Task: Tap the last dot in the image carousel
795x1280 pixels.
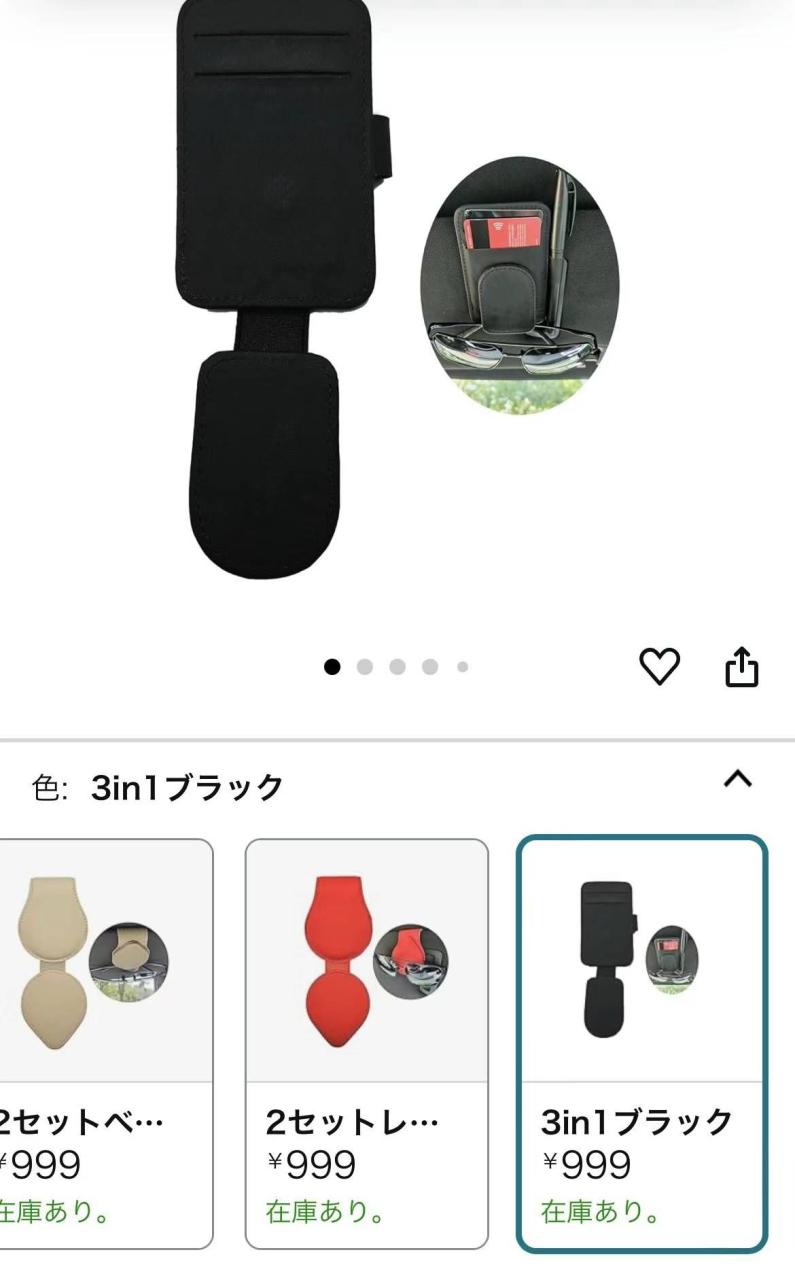Action: coord(461,664)
